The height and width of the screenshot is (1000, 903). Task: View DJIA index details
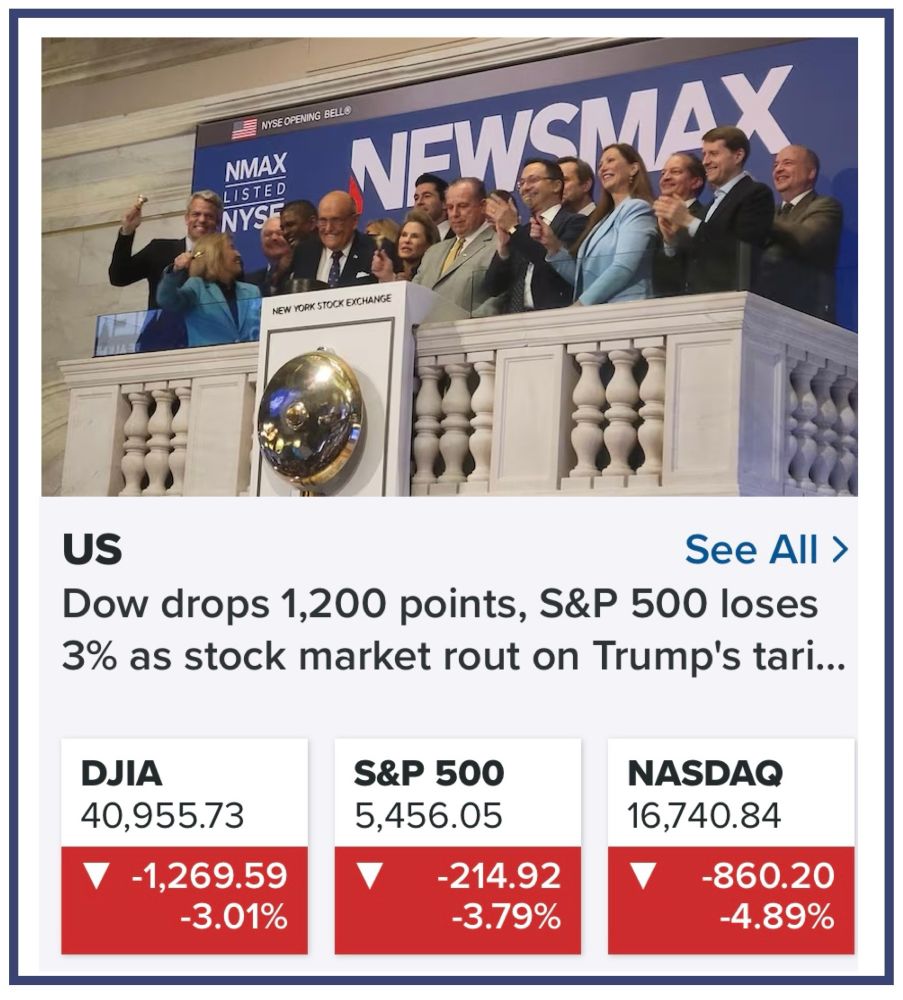(184, 846)
